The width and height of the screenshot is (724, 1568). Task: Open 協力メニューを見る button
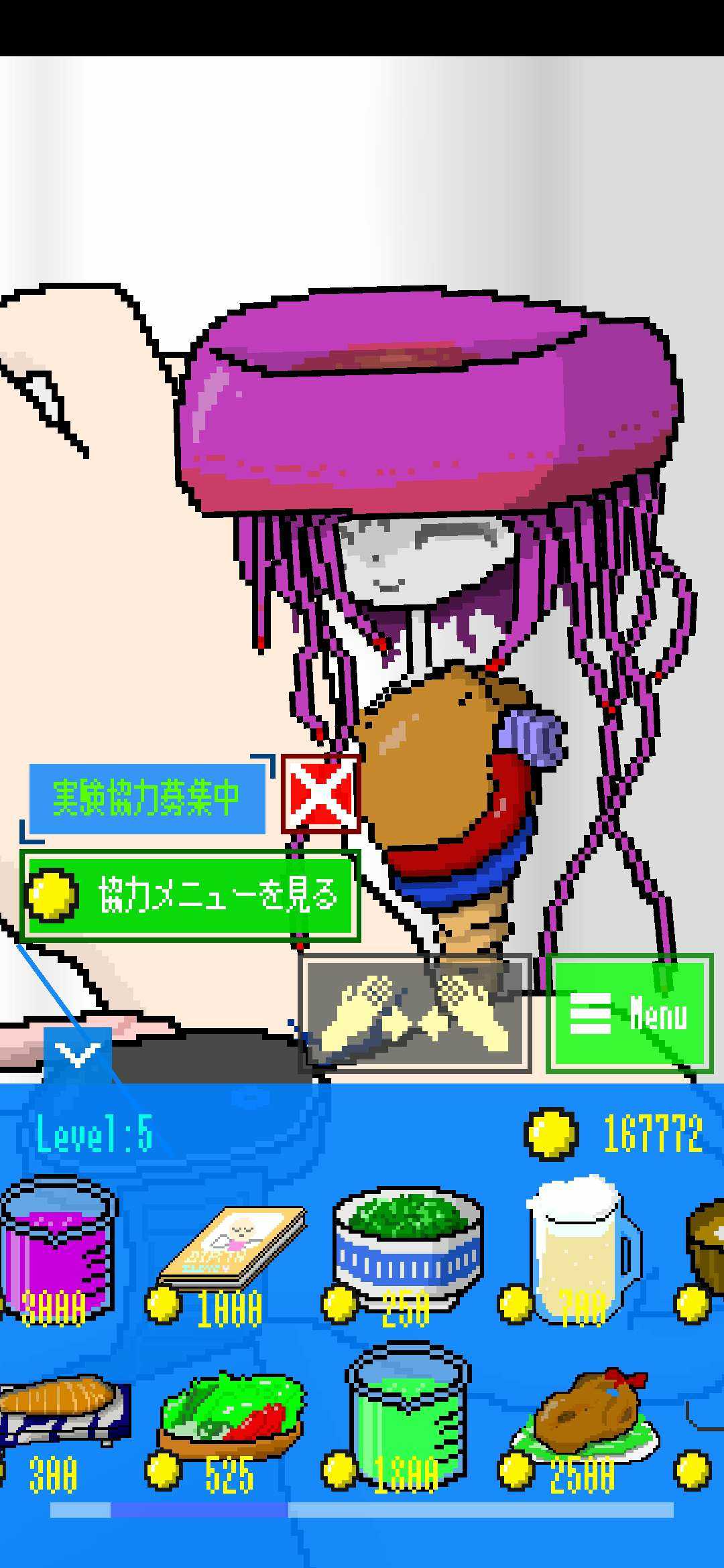tap(190, 895)
